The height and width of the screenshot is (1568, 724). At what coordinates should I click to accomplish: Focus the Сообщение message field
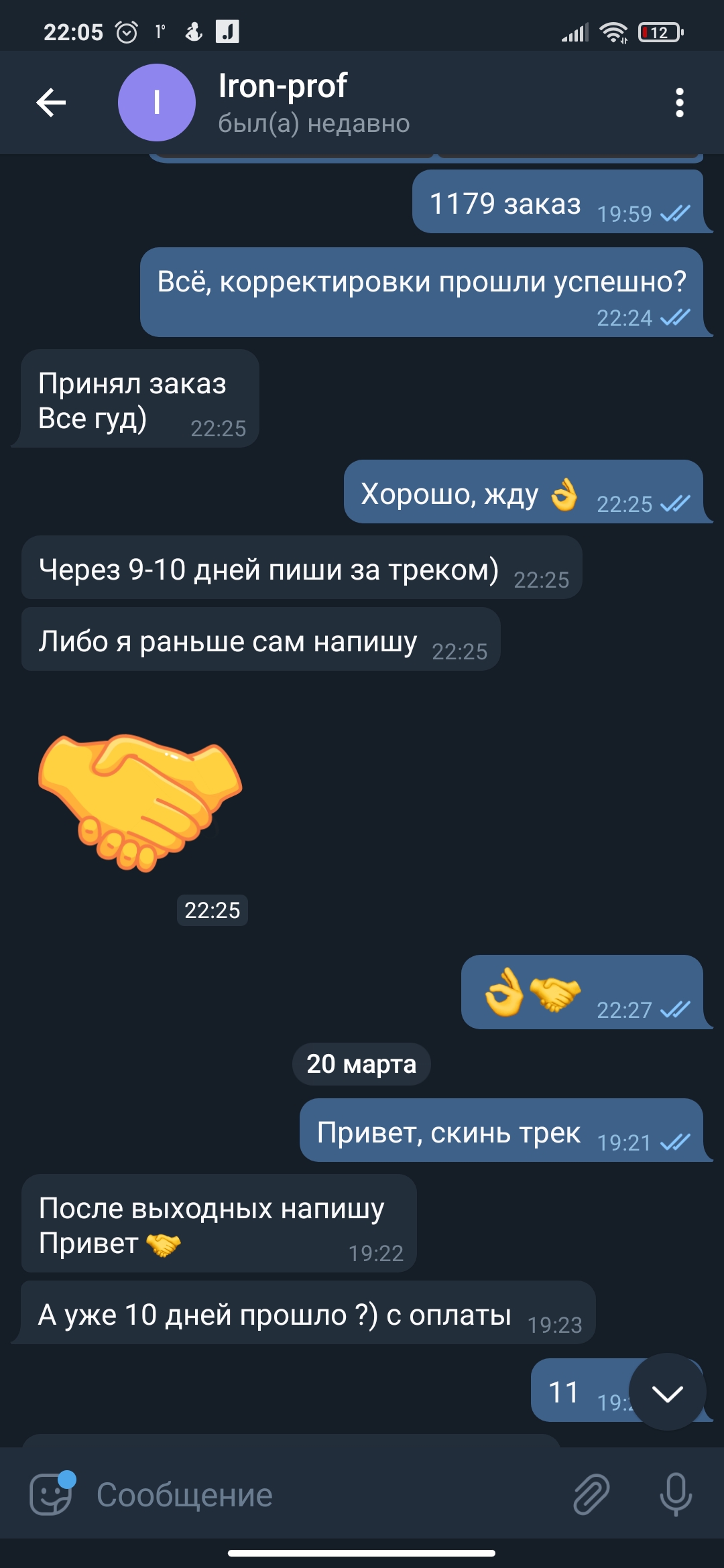pyautogui.click(x=322, y=1494)
